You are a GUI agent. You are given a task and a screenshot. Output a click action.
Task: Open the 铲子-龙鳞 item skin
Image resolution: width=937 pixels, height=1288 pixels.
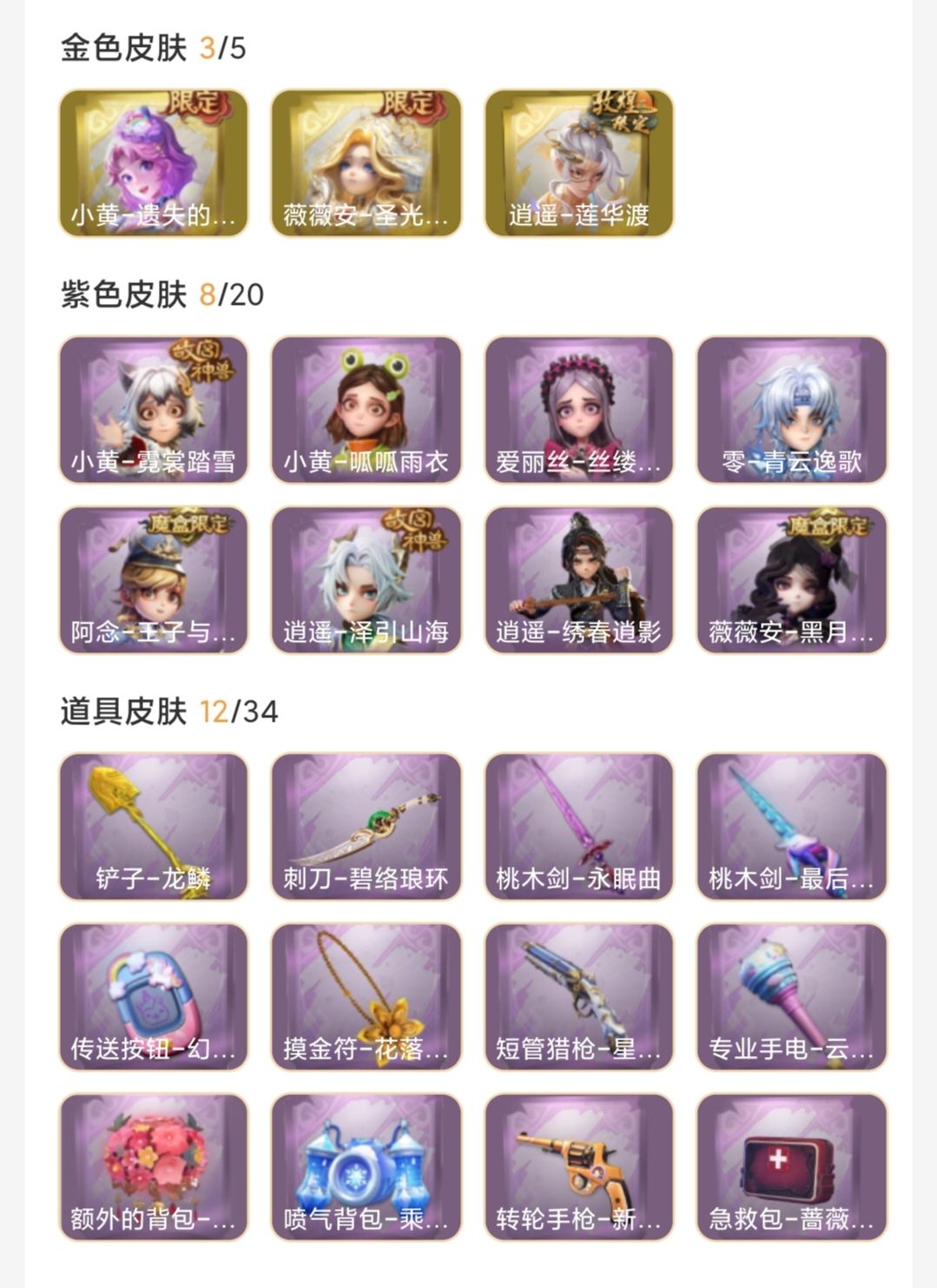154,827
